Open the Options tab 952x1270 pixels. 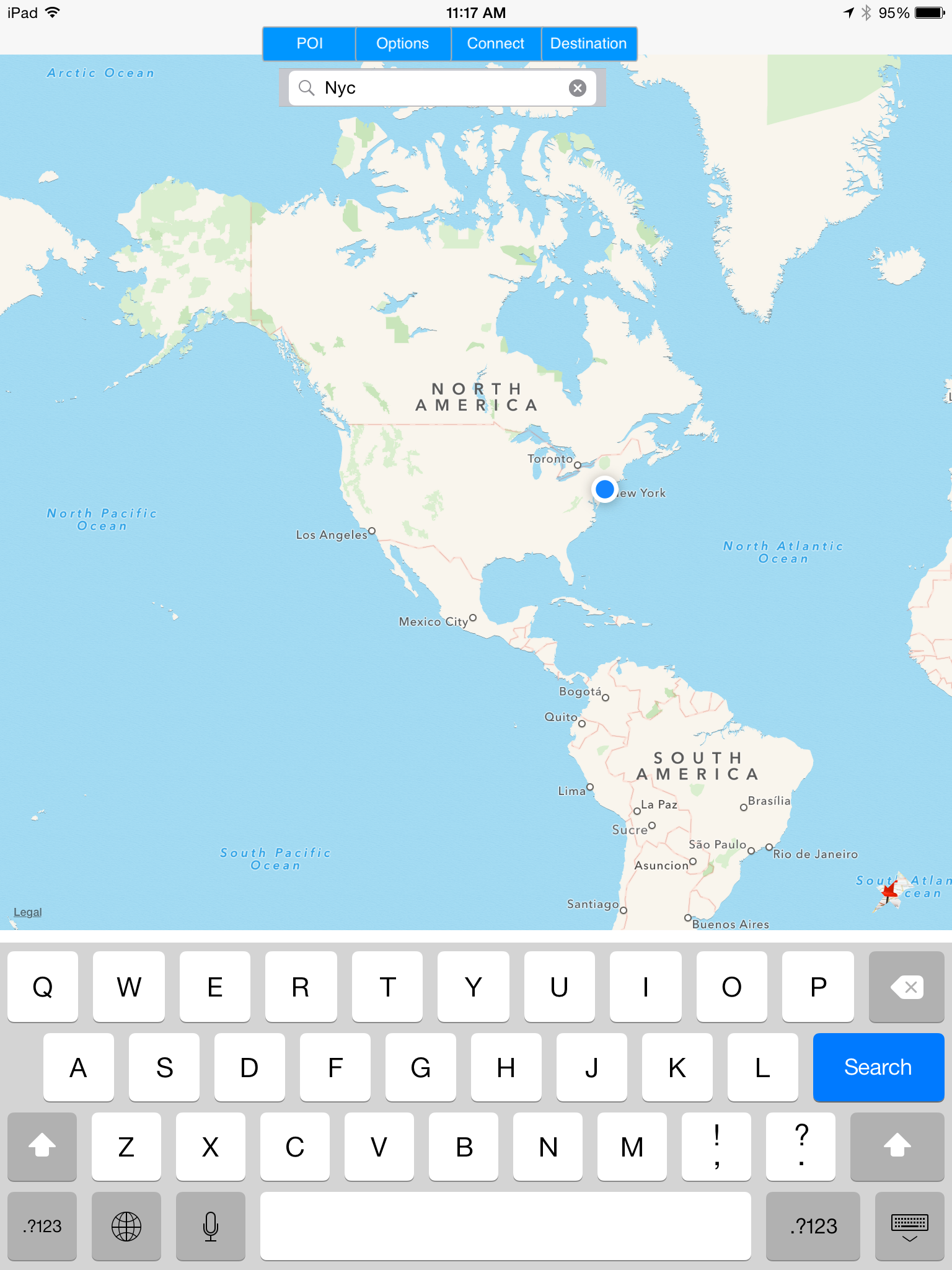coord(402,43)
